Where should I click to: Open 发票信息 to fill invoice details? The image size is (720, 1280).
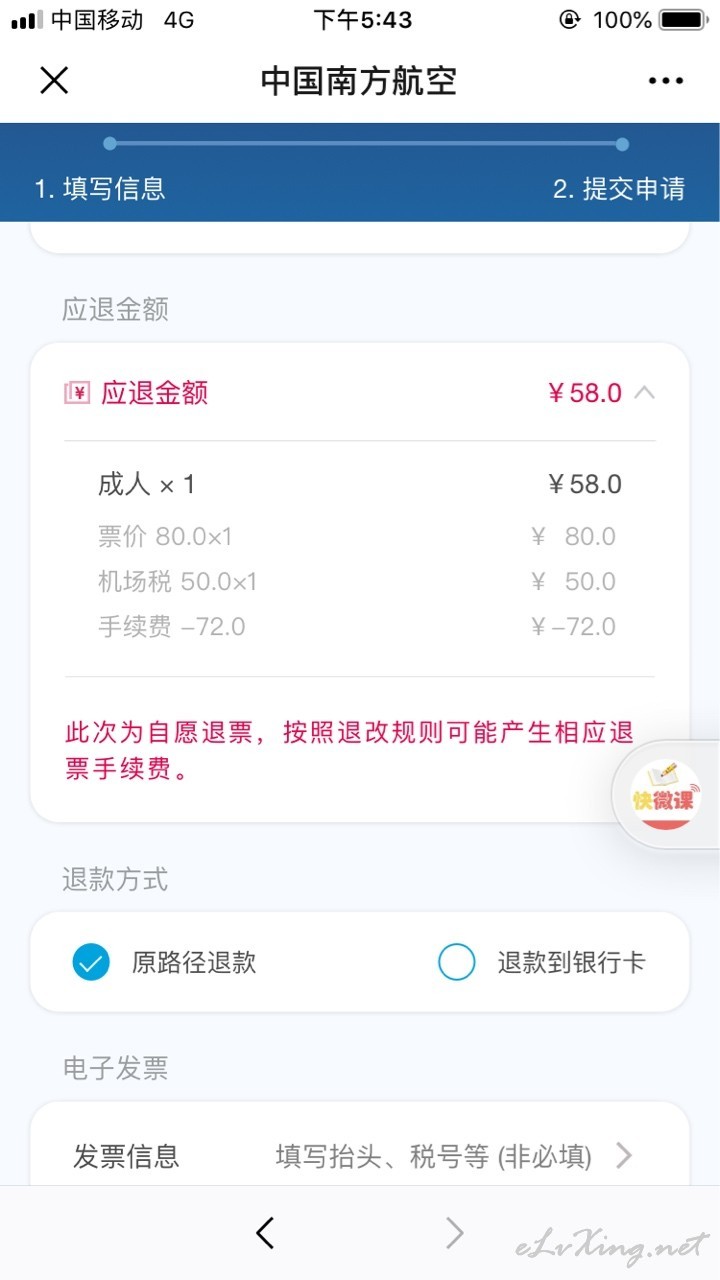[x=360, y=1157]
